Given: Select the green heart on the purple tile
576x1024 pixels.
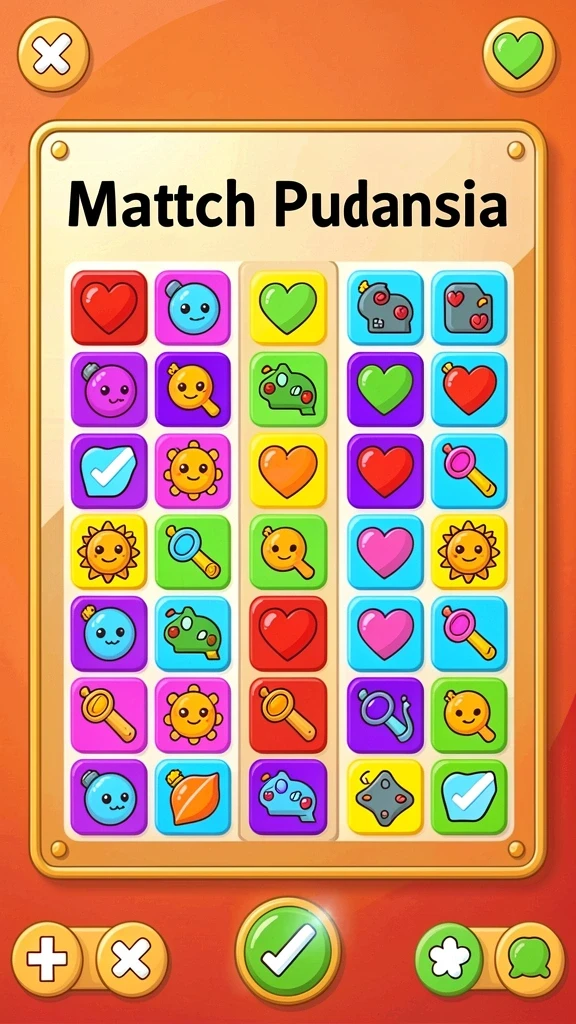Looking at the screenshot, I should pos(385,389).
